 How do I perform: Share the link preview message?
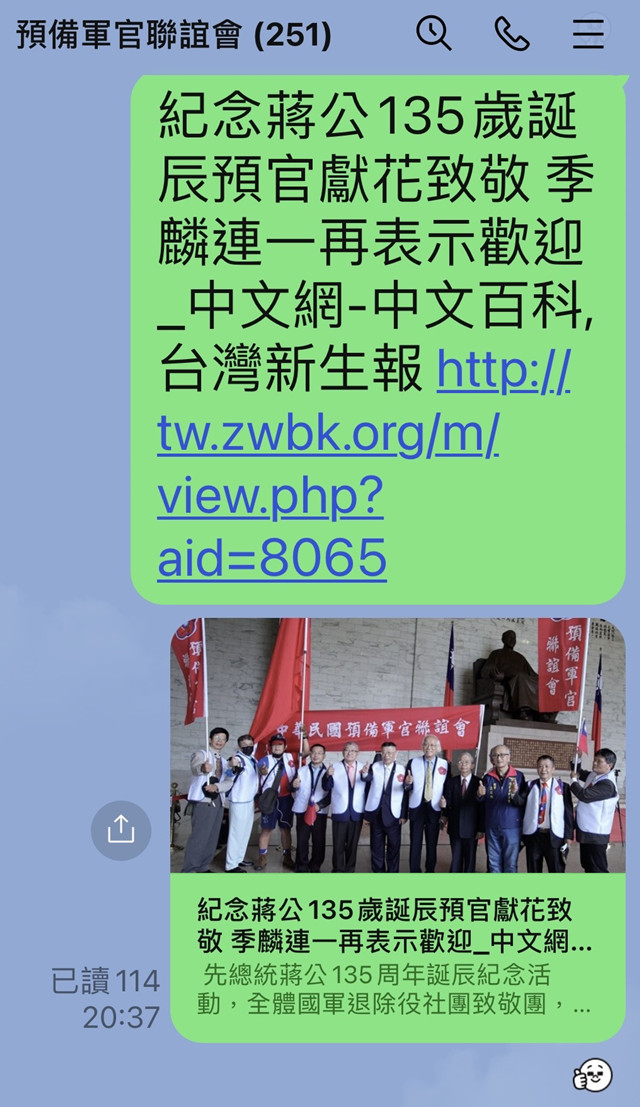pos(120,829)
